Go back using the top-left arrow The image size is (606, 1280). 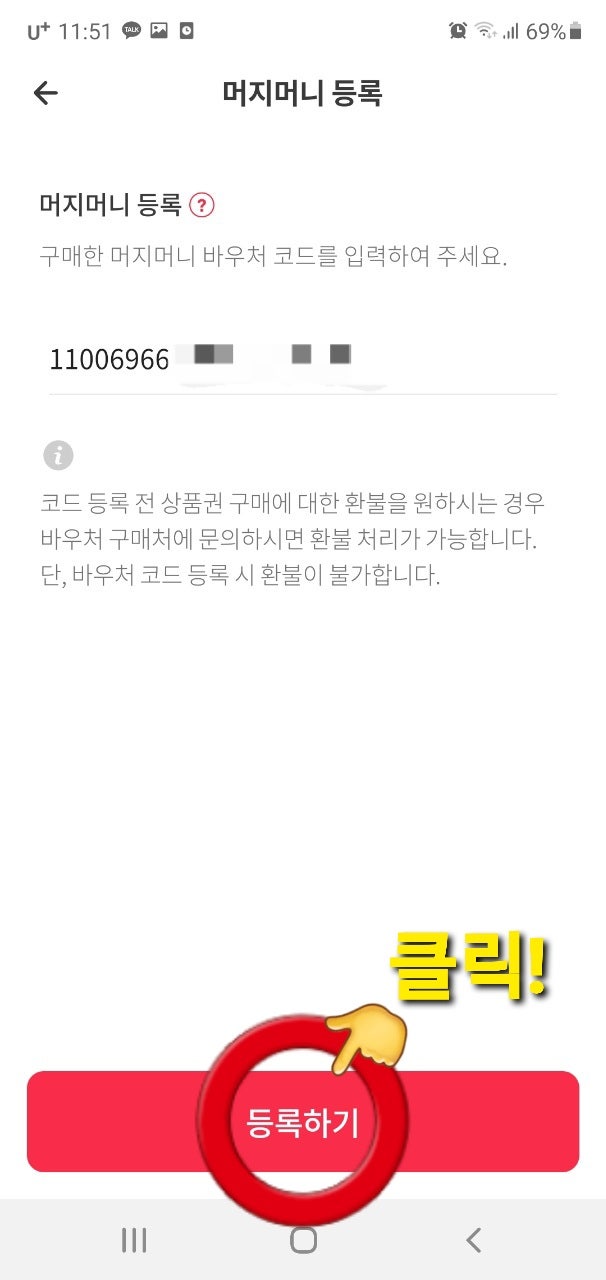(46, 94)
